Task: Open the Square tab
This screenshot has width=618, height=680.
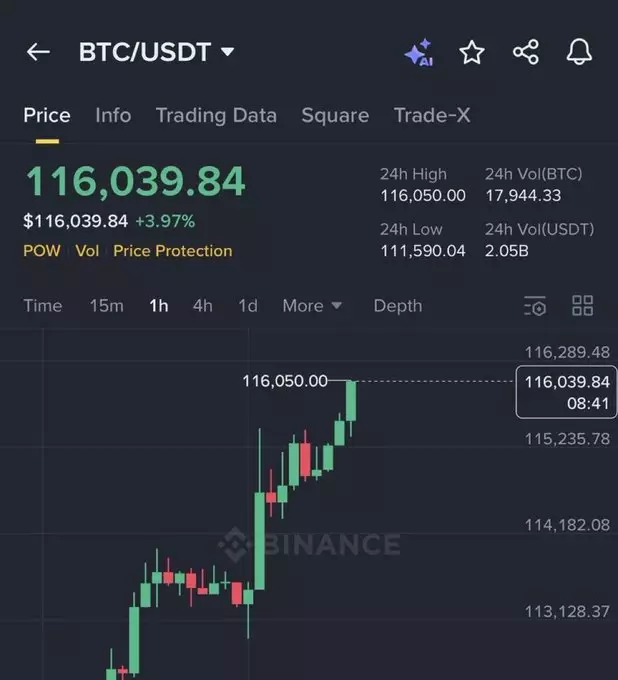Action: 335,115
